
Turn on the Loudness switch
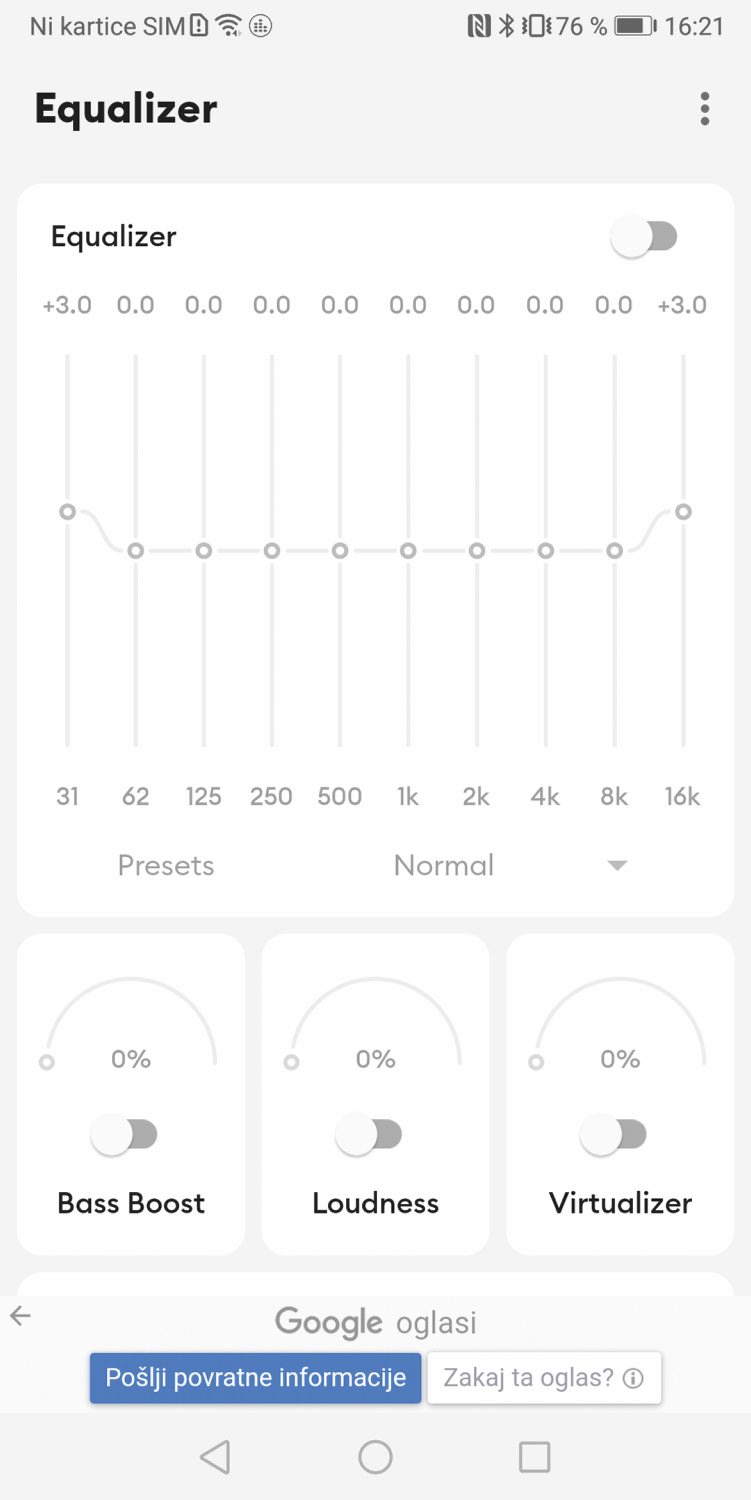pos(369,1135)
